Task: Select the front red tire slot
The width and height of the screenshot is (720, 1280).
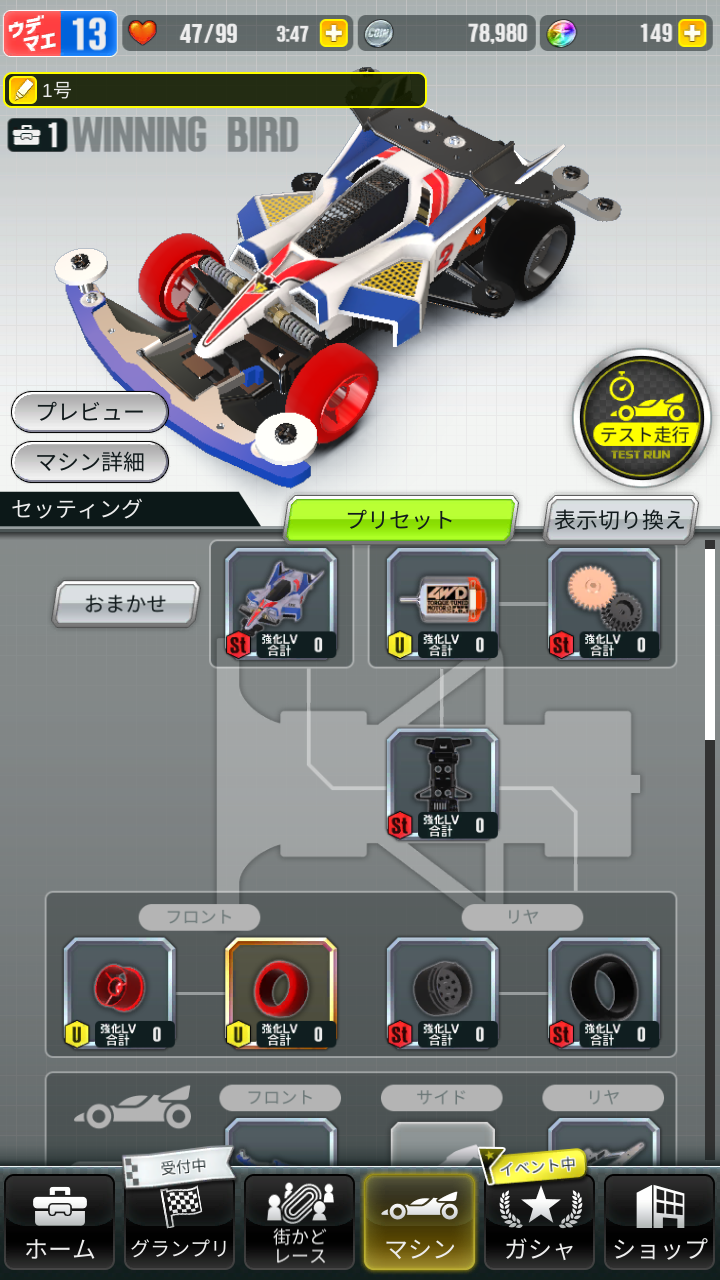Action: tap(281, 994)
